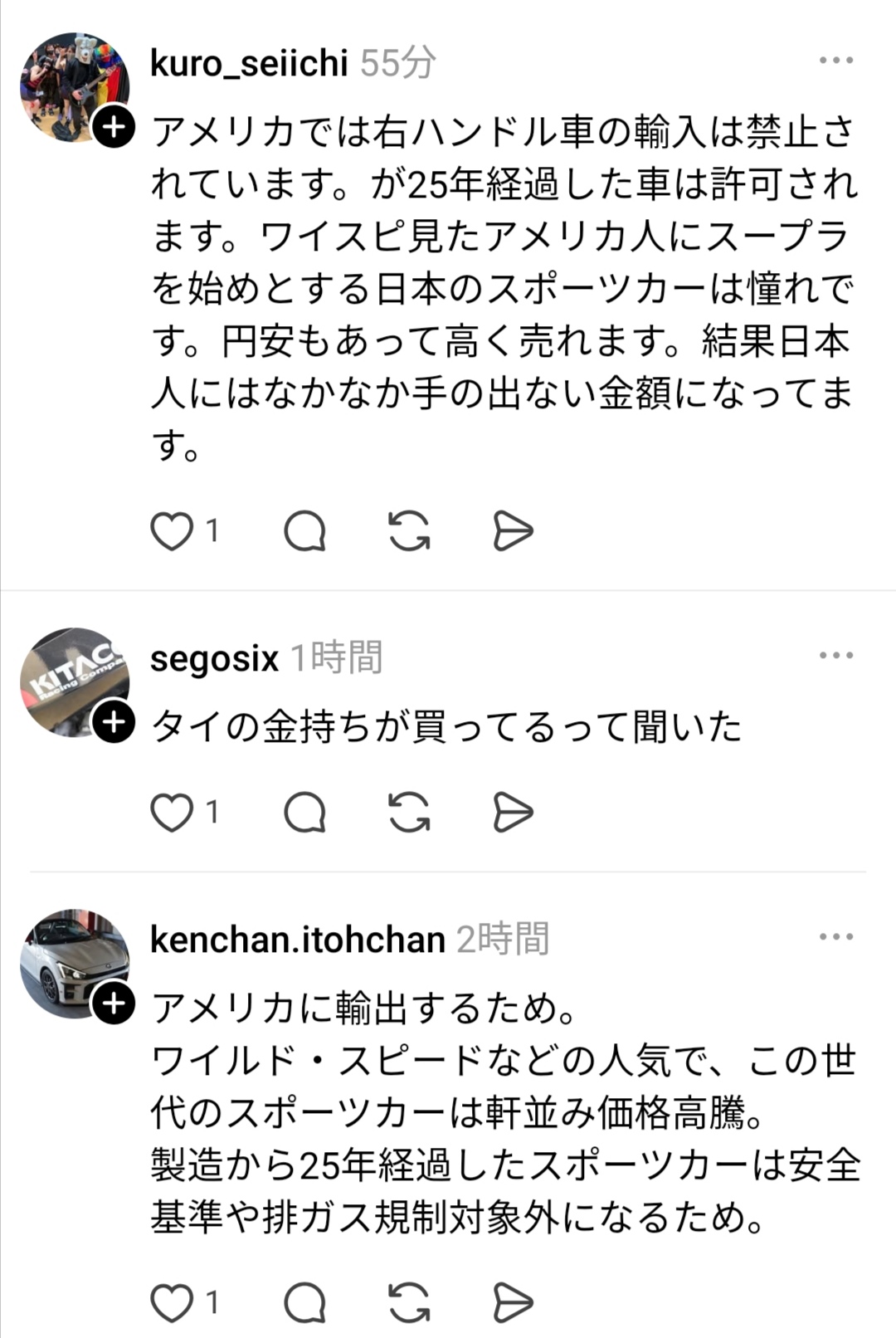Share kuro_seiichi's reply
The height and width of the screenshot is (1338, 896).
[x=513, y=531]
